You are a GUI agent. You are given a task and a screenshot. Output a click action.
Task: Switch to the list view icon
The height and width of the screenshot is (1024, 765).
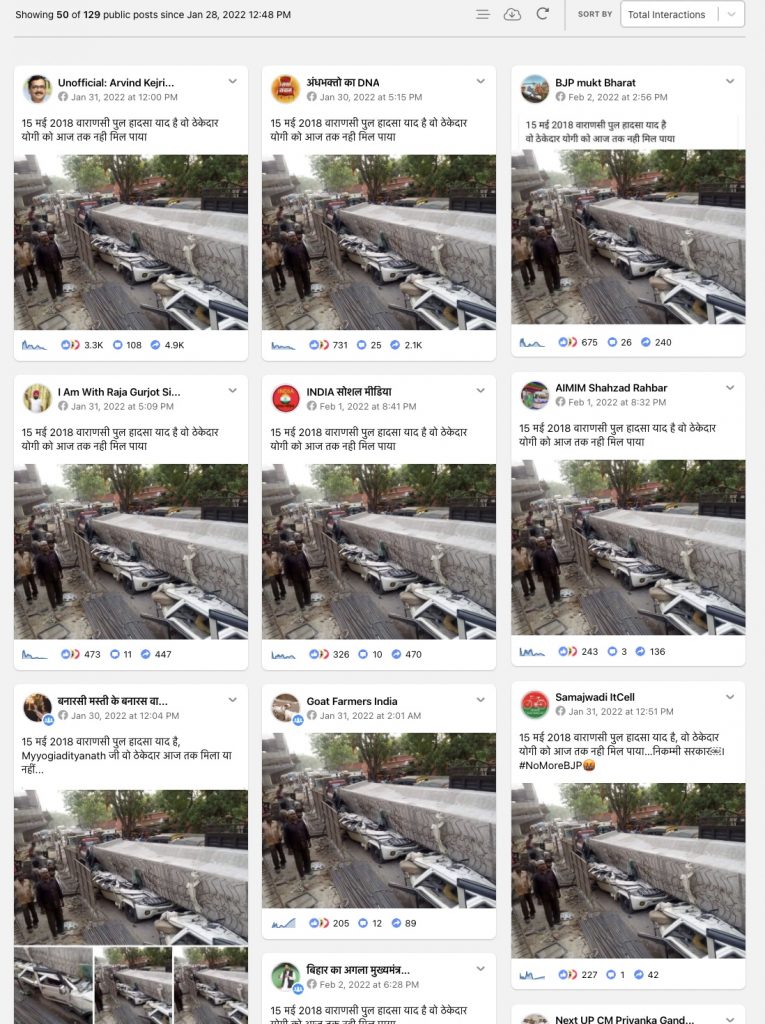point(483,14)
